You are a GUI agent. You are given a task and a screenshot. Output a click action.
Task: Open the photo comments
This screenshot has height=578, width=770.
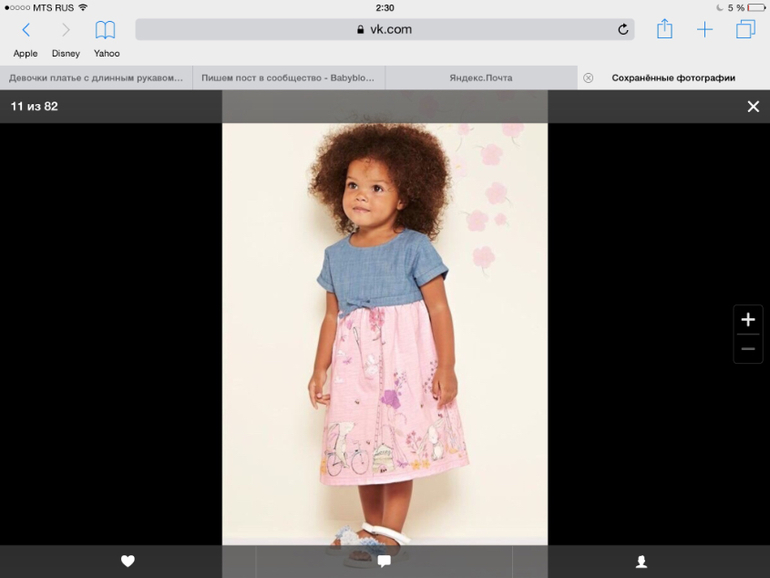tap(384, 562)
